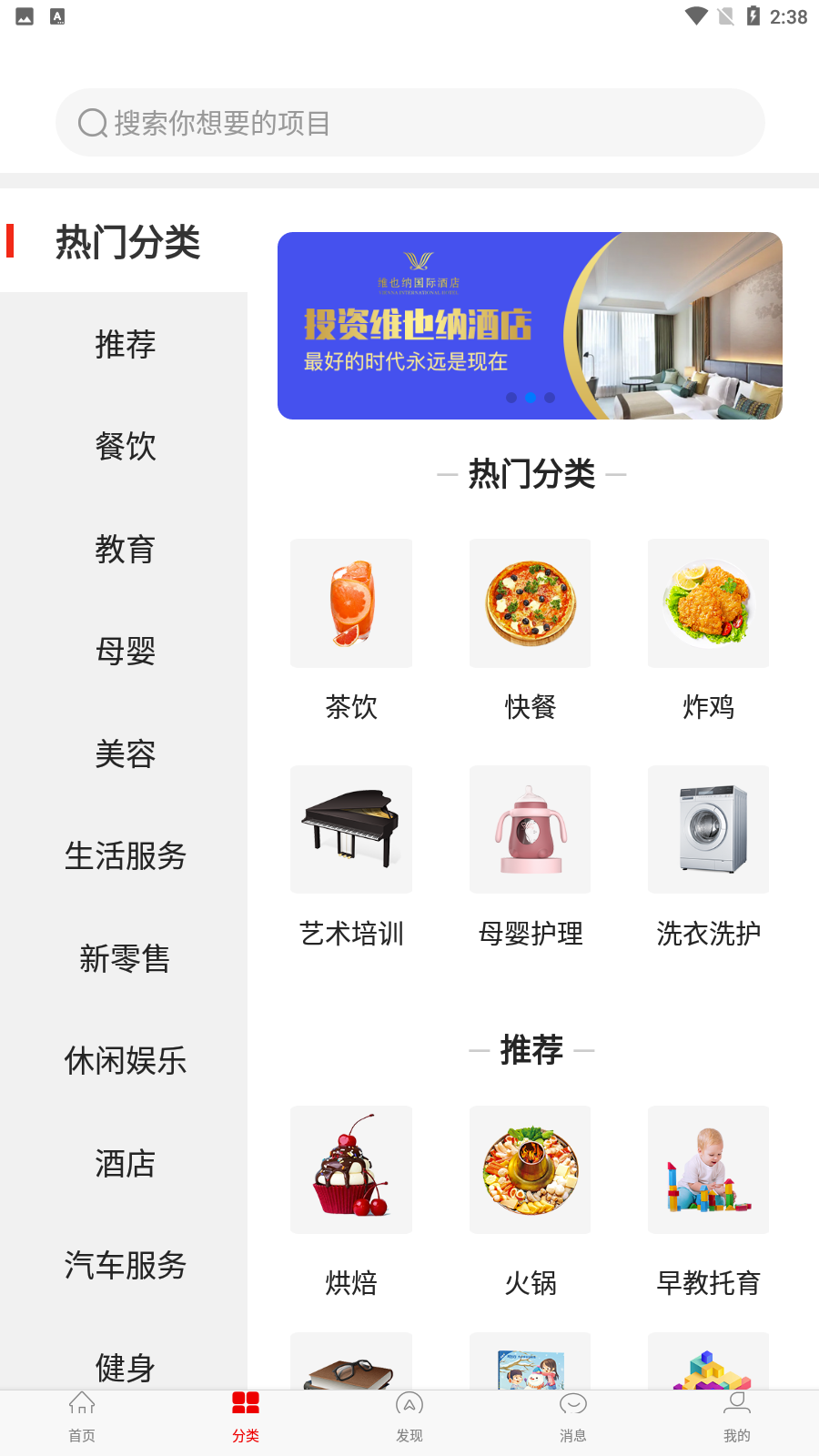
Task: Select the 酒店 sidebar category
Action: [125, 1164]
